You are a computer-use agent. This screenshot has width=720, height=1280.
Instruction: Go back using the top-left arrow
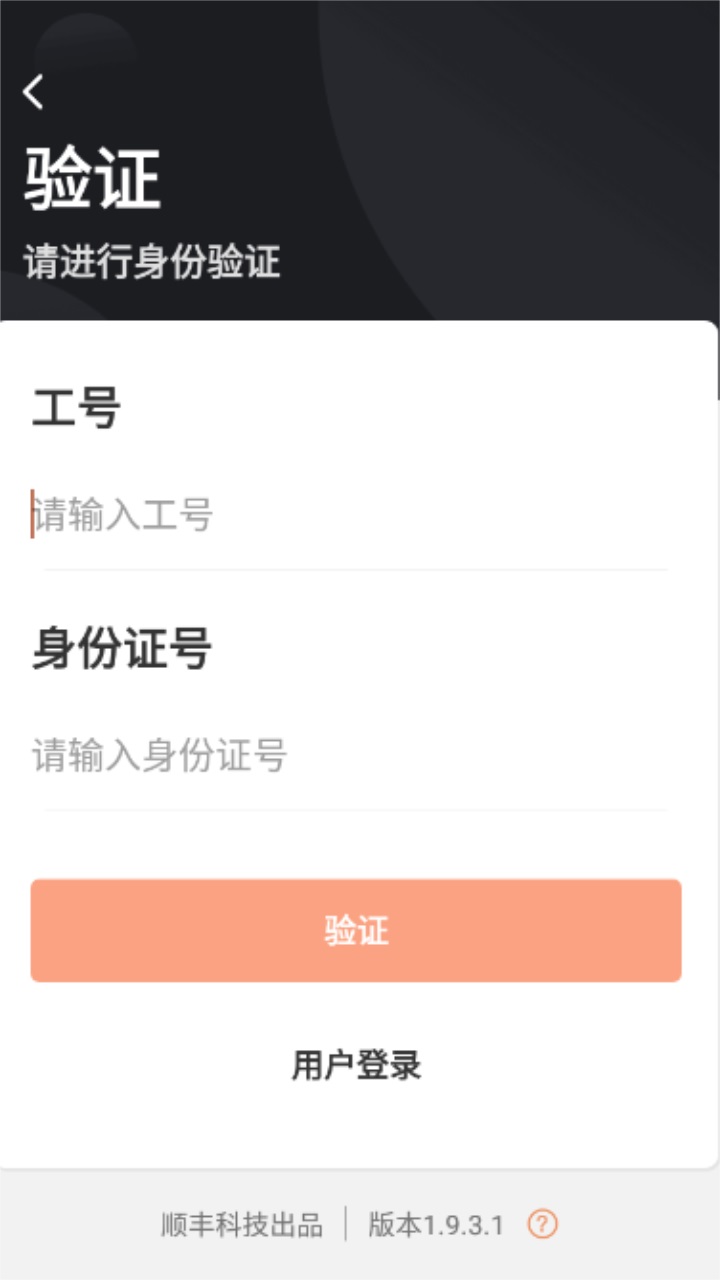coord(33,92)
